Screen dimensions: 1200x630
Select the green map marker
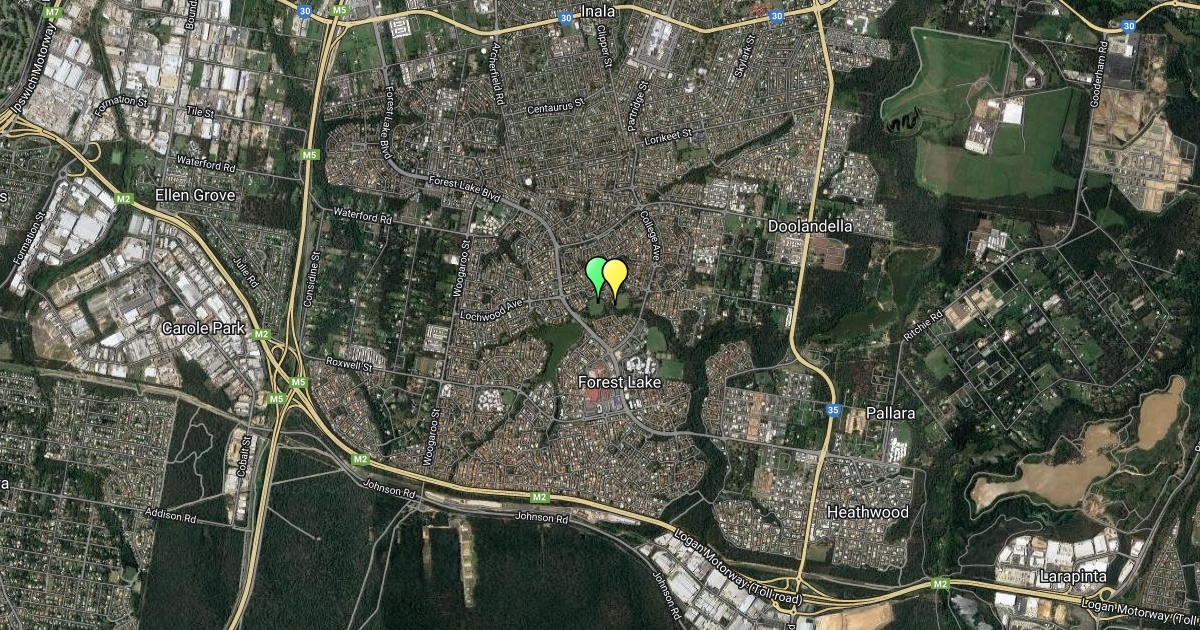point(596,272)
